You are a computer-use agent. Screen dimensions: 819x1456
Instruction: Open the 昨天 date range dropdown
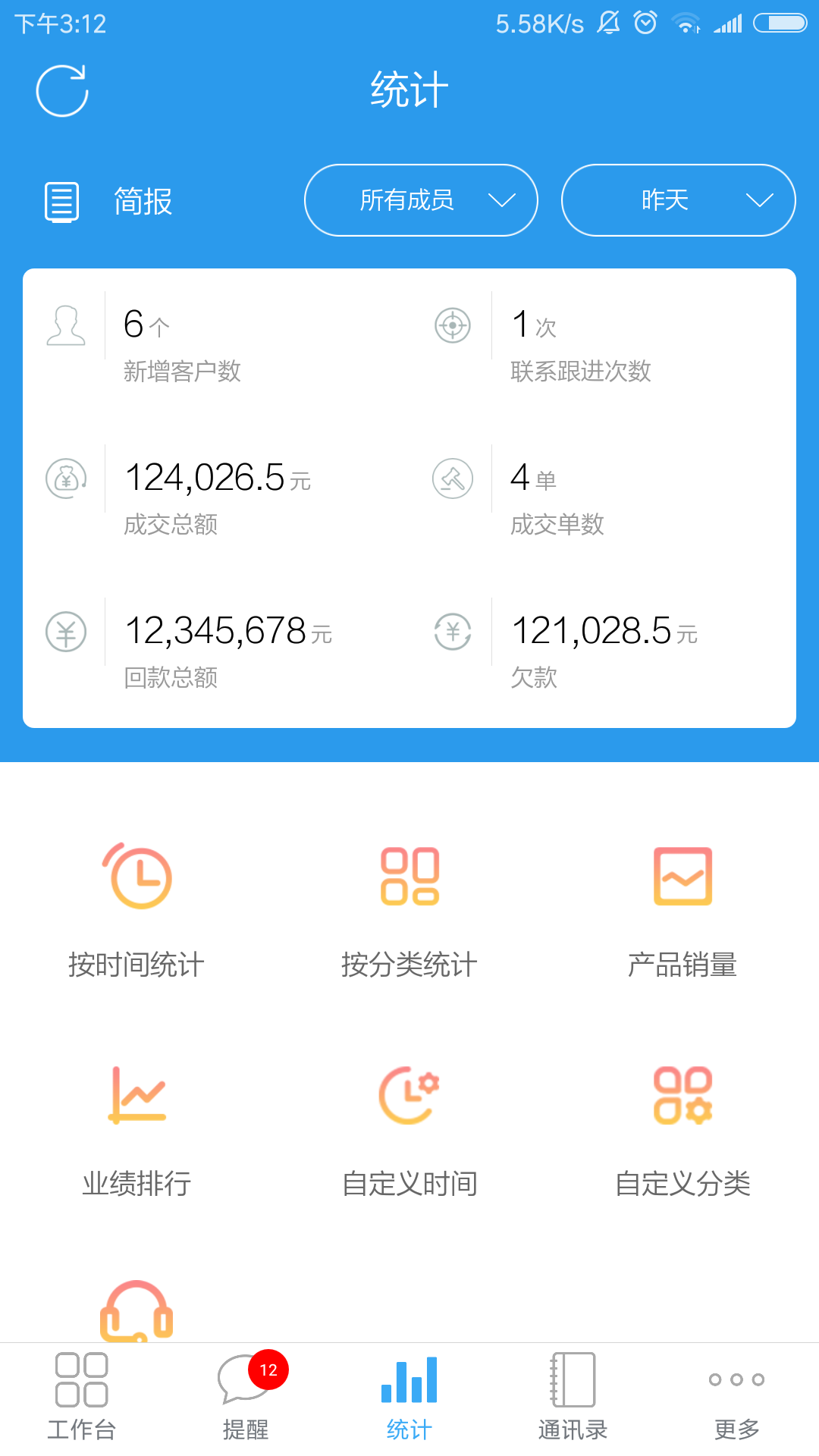point(678,200)
